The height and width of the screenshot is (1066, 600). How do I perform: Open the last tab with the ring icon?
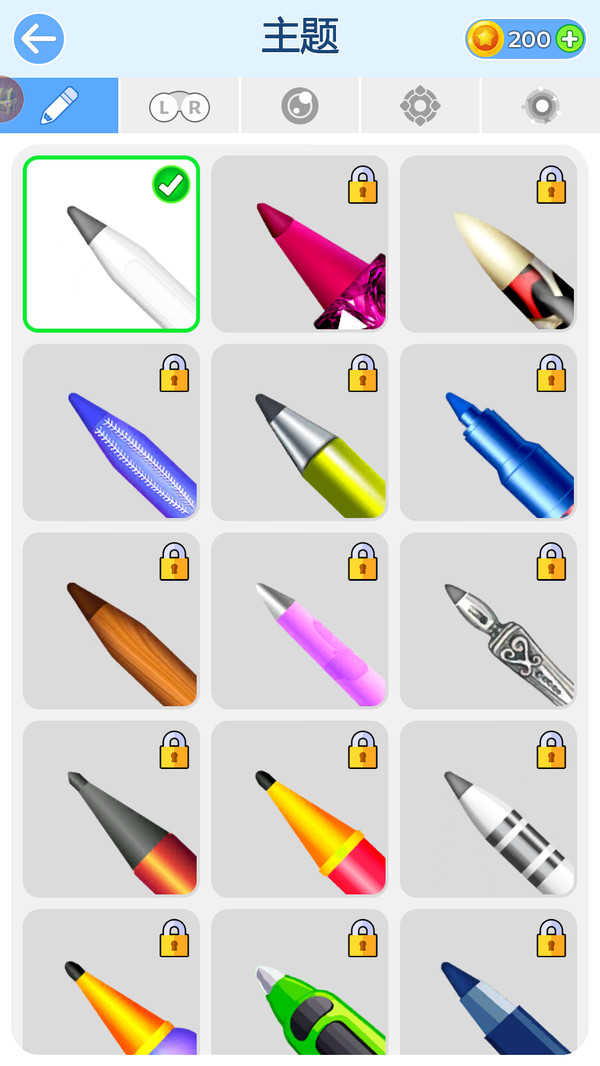pyautogui.click(x=541, y=106)
